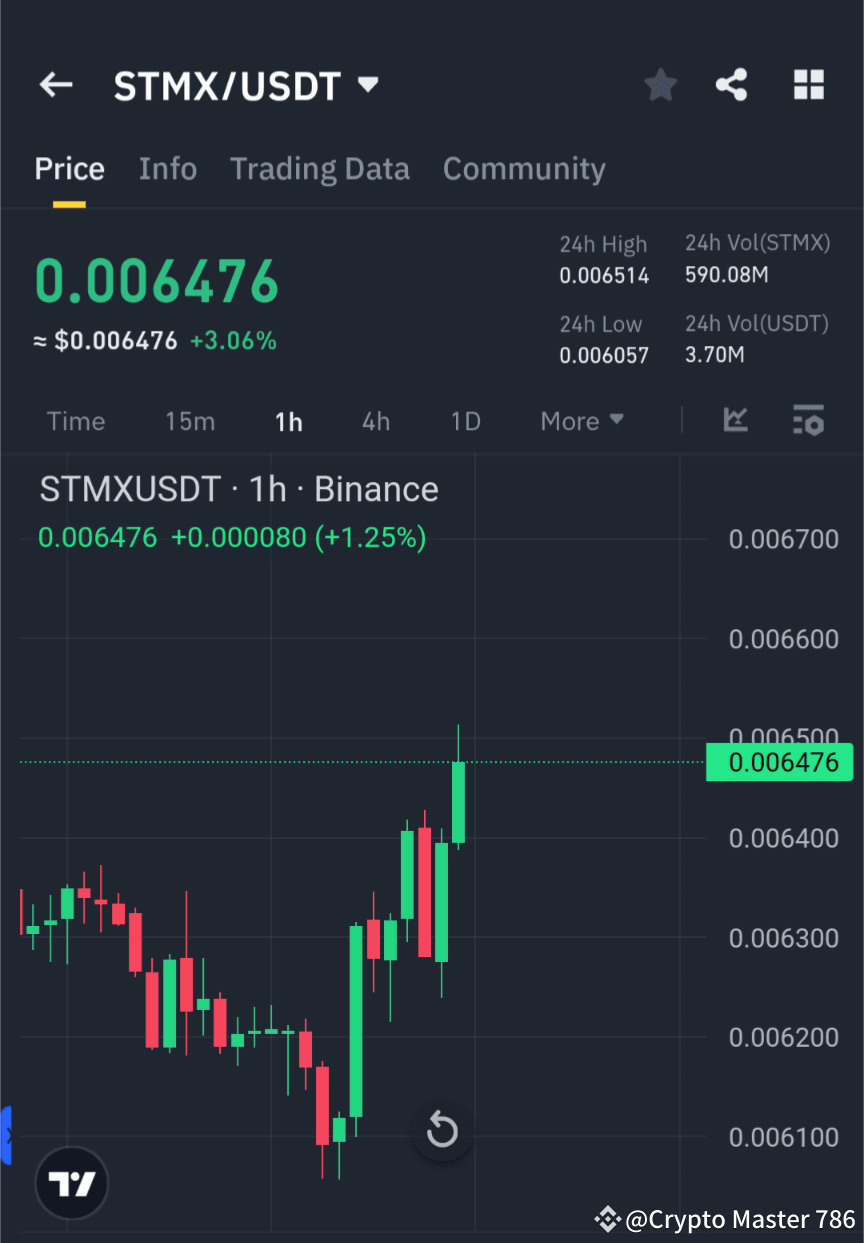
Task: Add STMX/USDT to favorites via star icon
Action: pos(660,85)
